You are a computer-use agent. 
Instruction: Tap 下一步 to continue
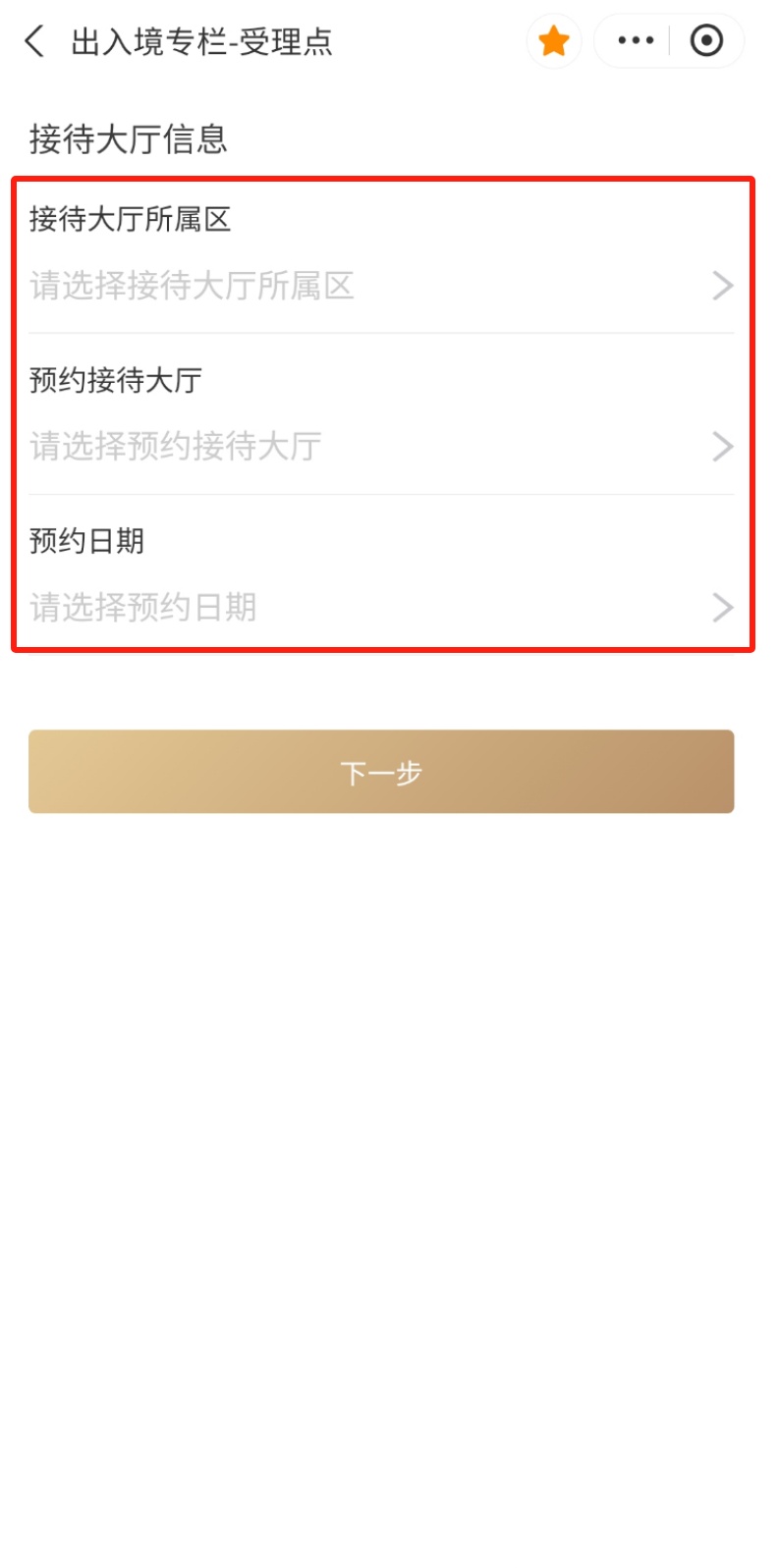381,772
